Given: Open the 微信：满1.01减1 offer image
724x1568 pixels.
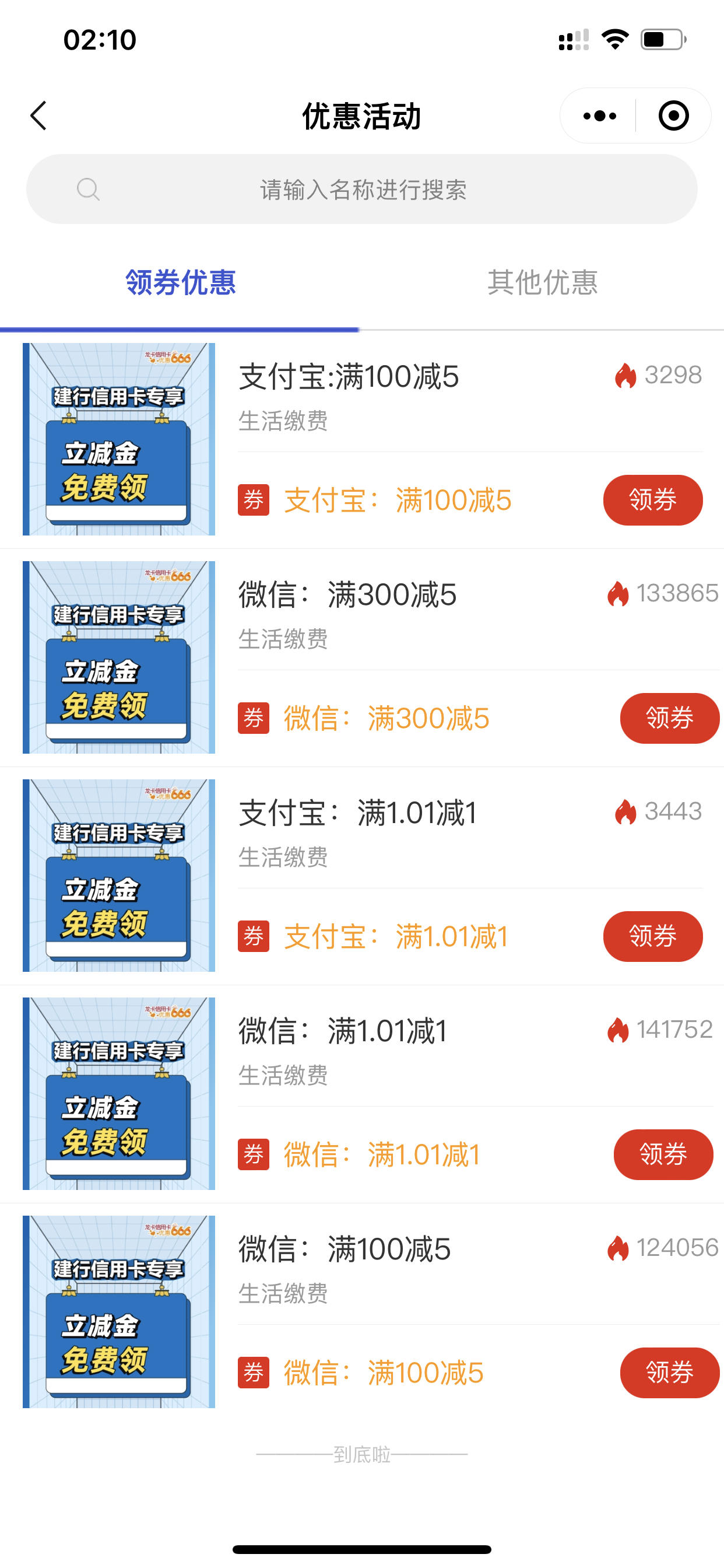Looking at the screenshot, I should point(119,1093).
